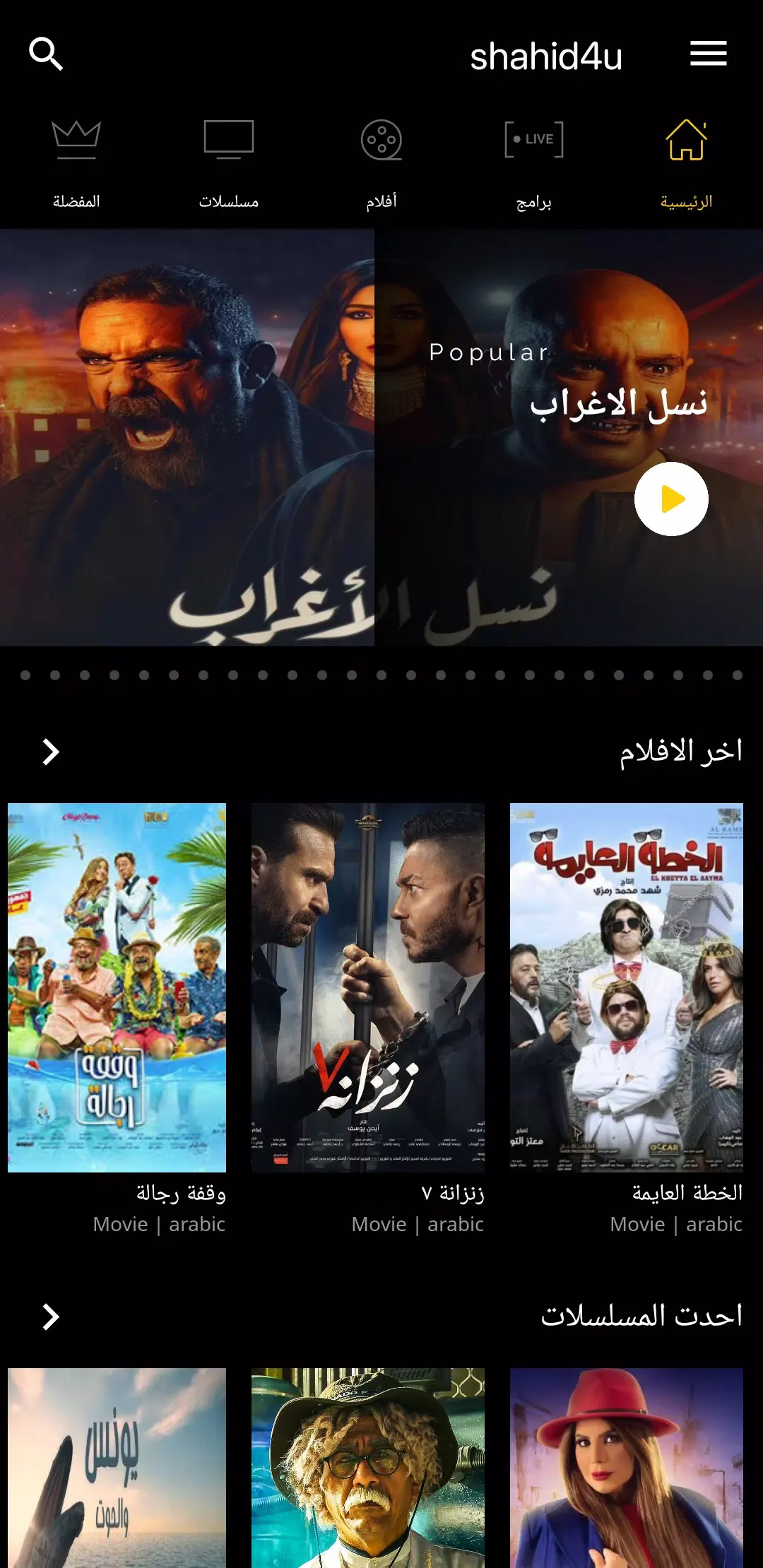Open the المفضلة favorites tab

pos(76,164)
